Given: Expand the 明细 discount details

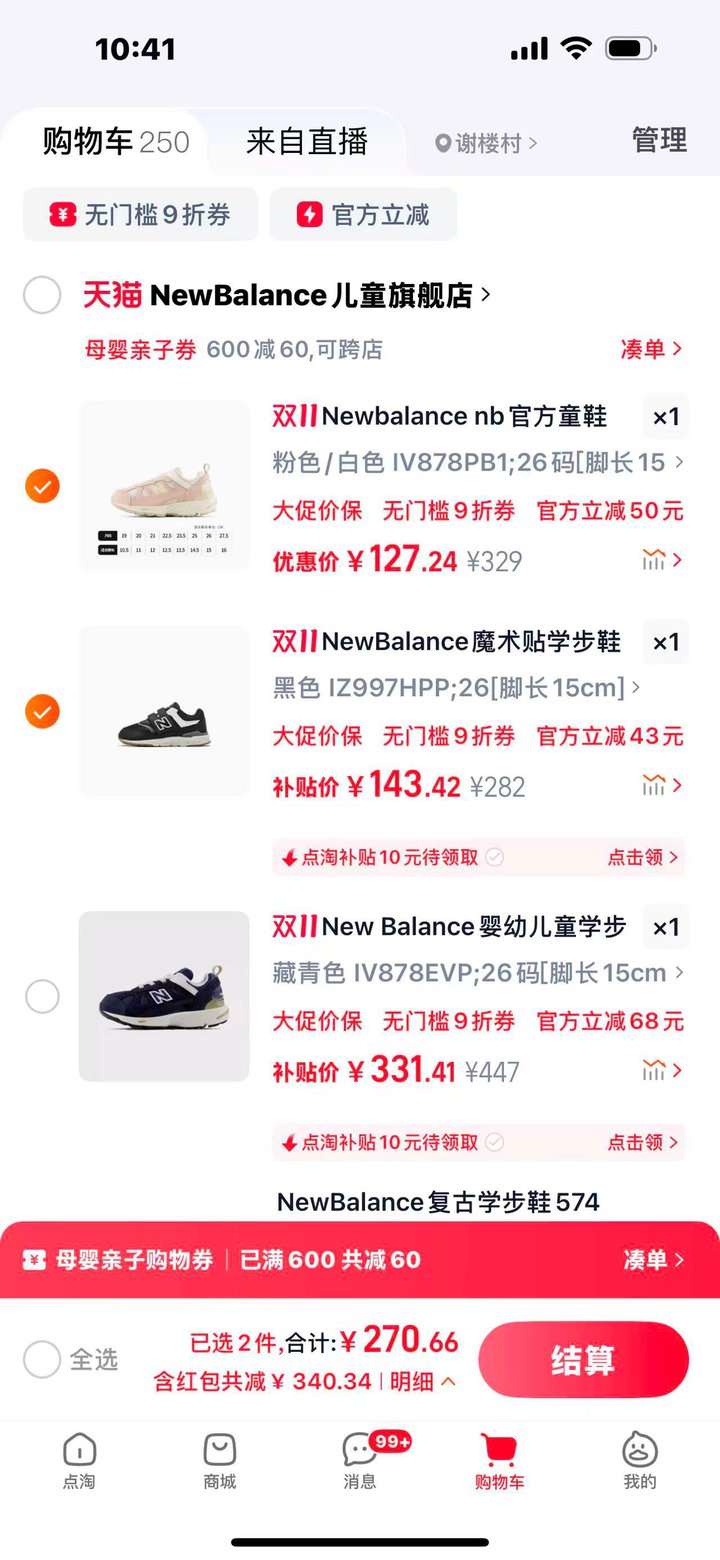Looking at the screenshot, I should pyautogui.click(x=422, y=1382).
